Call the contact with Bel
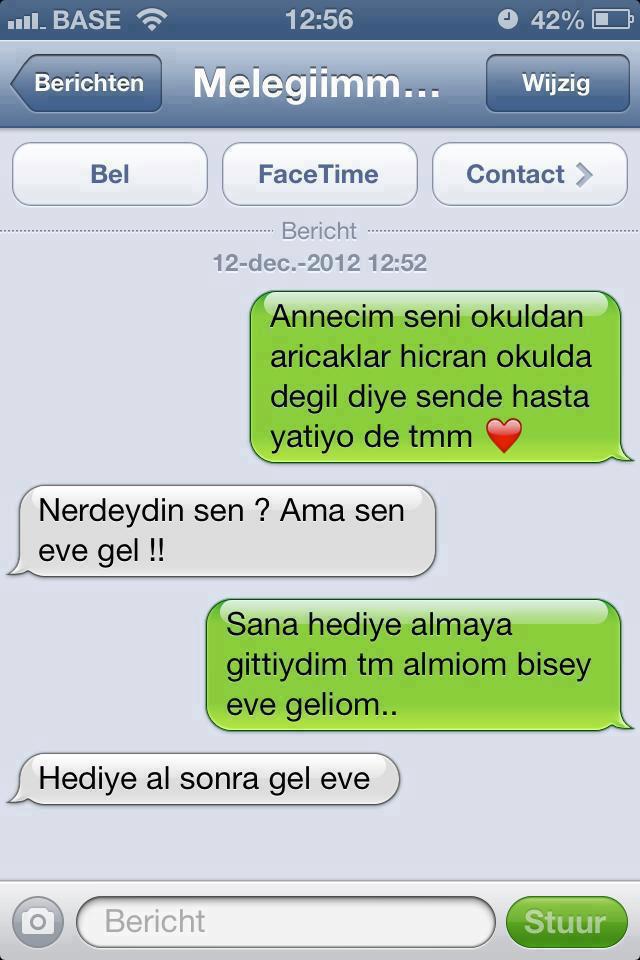Screen dimensions: 640x960 [110, 174]
